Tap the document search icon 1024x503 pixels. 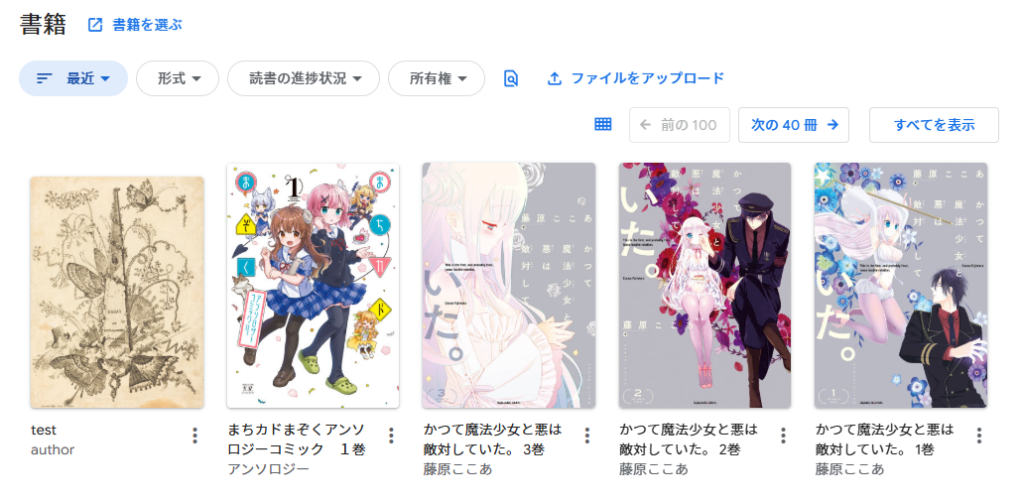coord(511,78)
